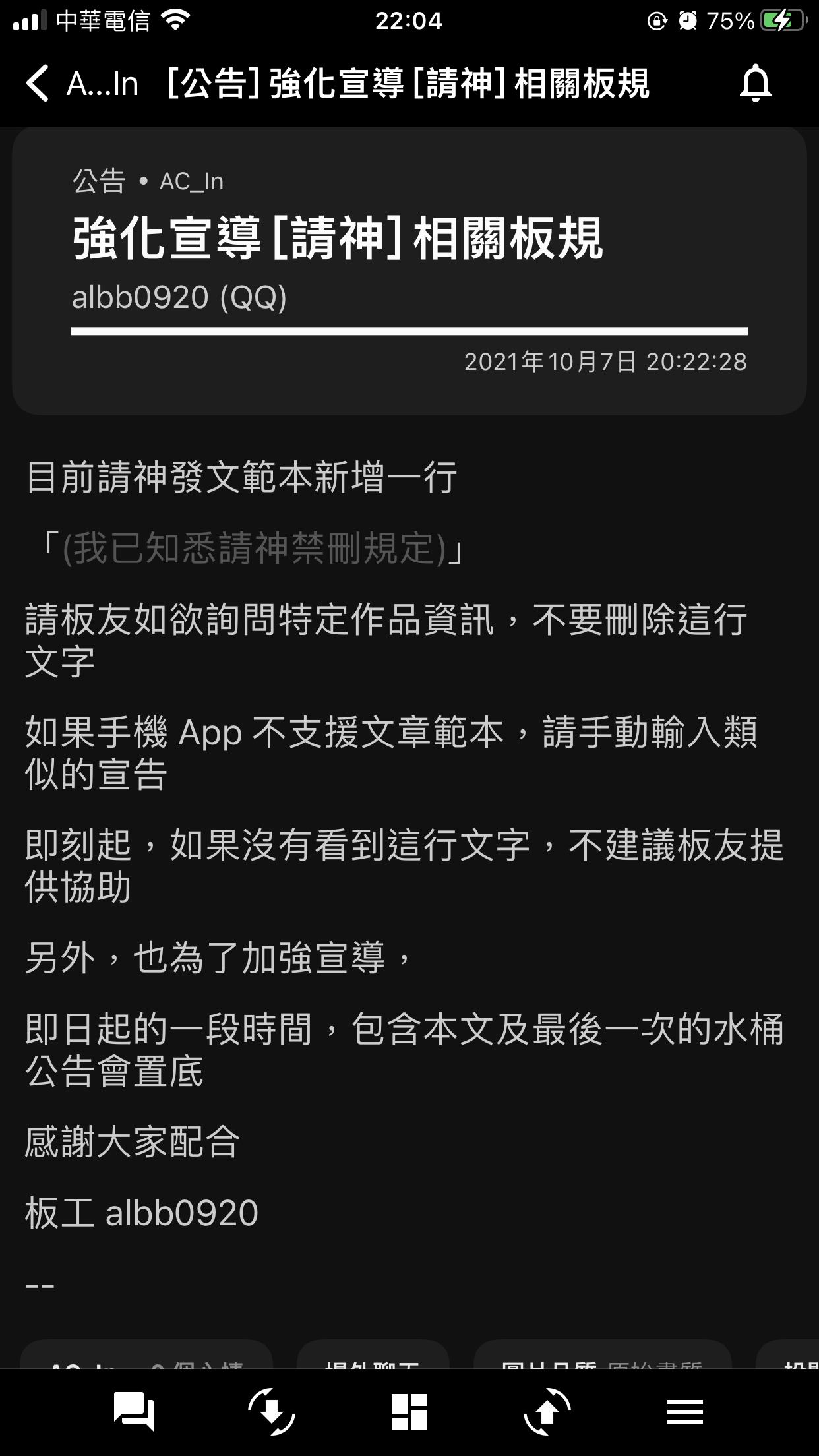Image resolution: width=819 pixels, height=1456 pixels.
Task: Open the notification bell for this post
Action: coord(756,84)
